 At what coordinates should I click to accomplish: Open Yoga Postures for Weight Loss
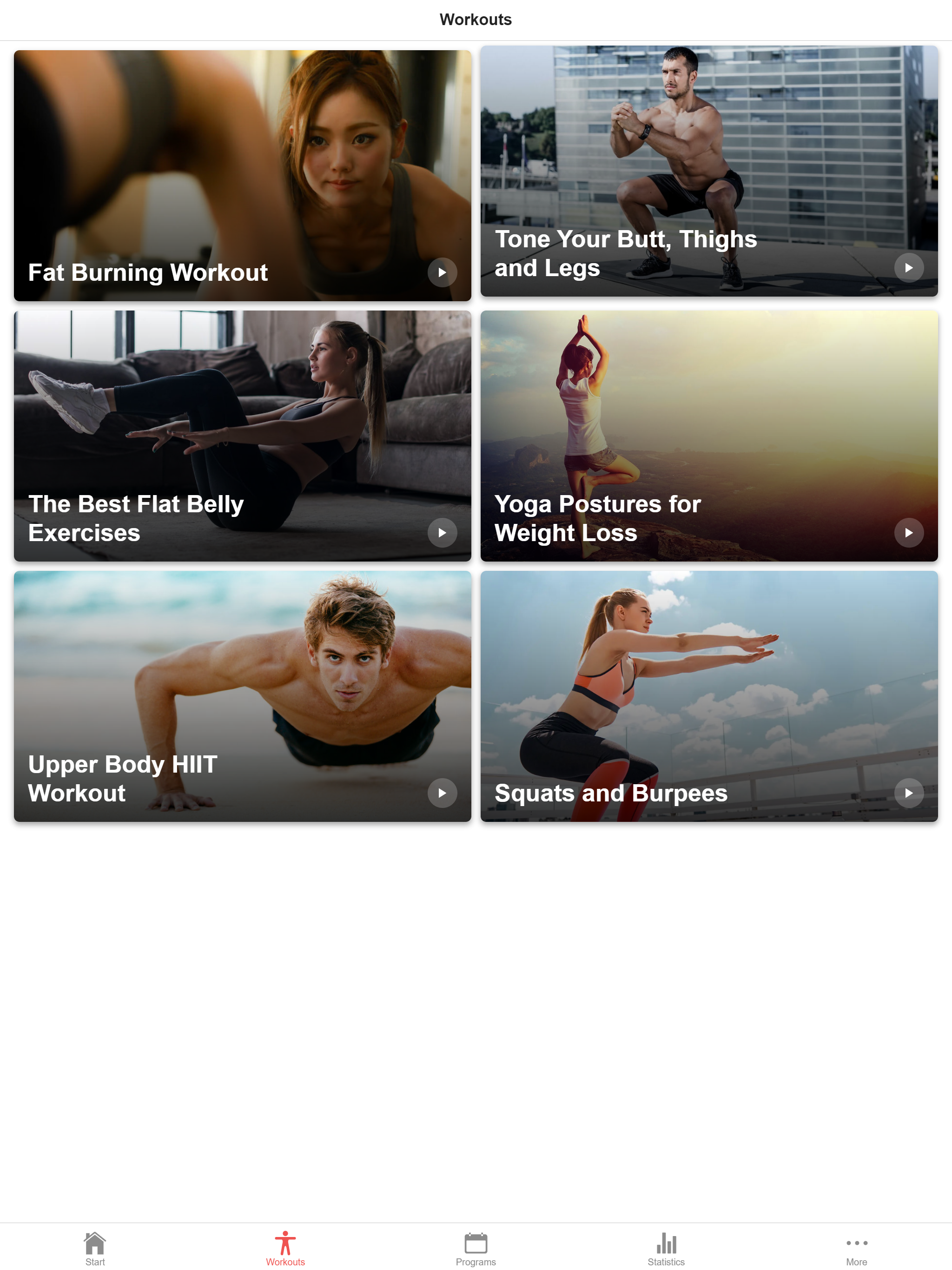click(x=708, y=436)
